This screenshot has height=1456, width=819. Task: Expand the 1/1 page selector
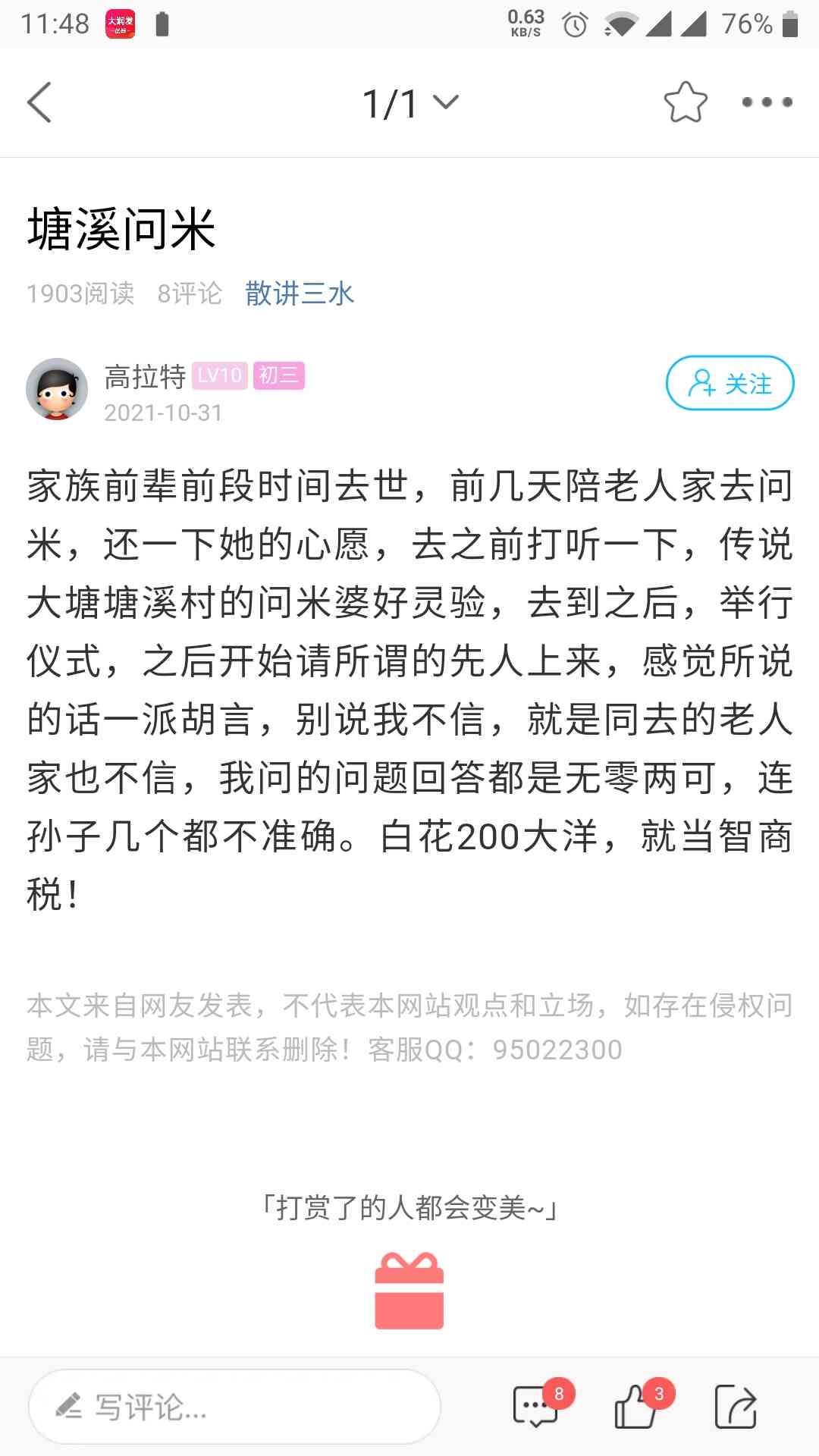pos(410,103)
